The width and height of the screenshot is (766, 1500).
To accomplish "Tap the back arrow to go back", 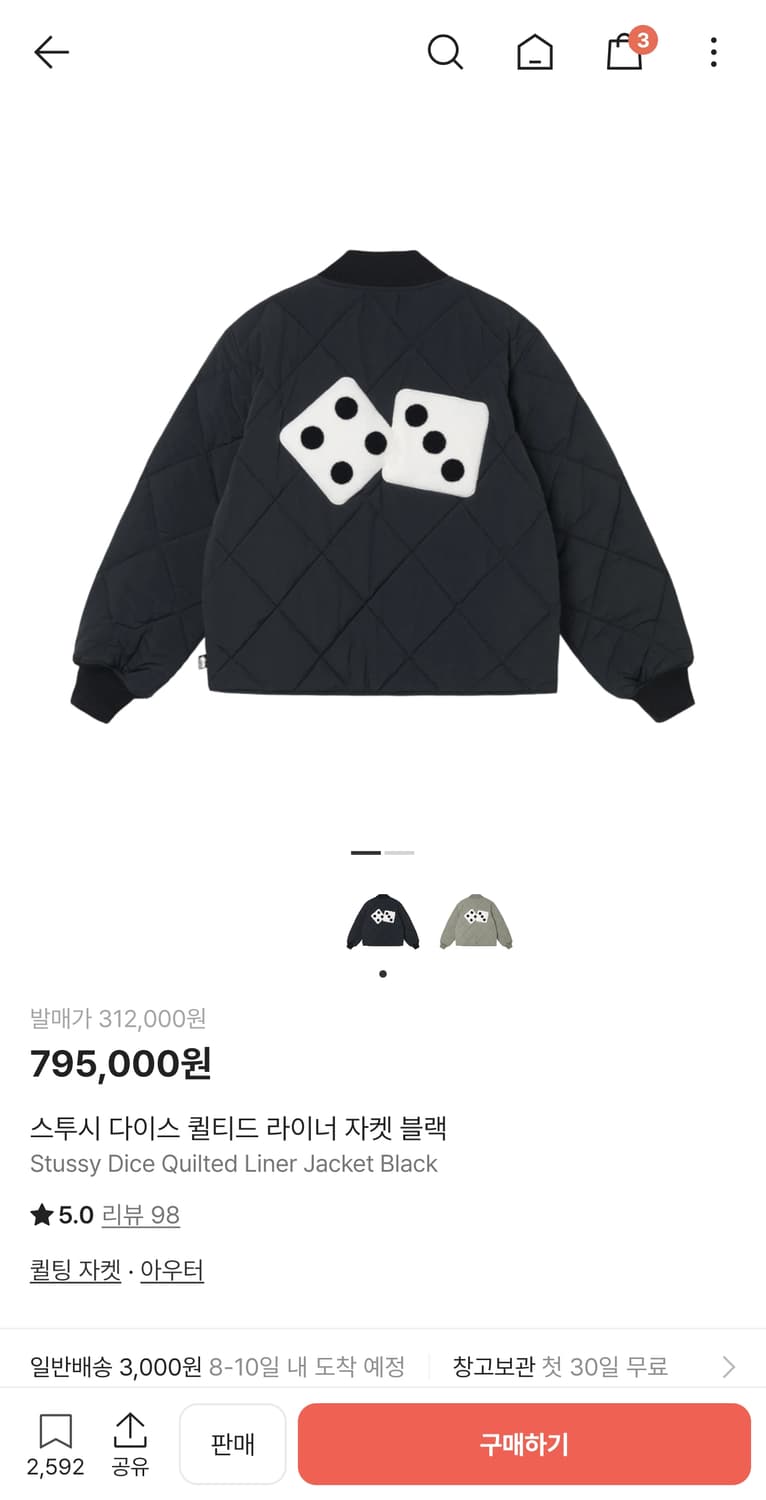I will (x=51, y=52).
